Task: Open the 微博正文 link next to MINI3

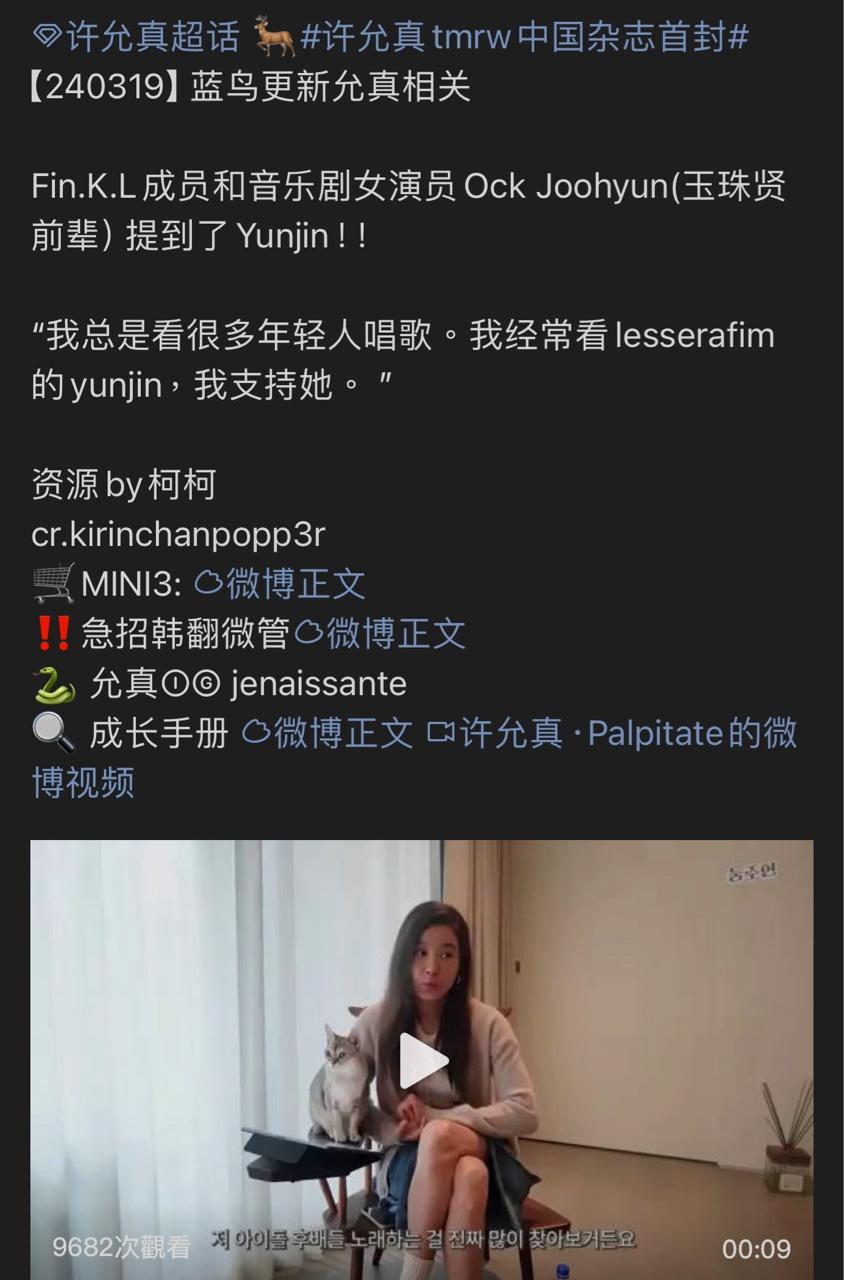Action: coord(280,584)
